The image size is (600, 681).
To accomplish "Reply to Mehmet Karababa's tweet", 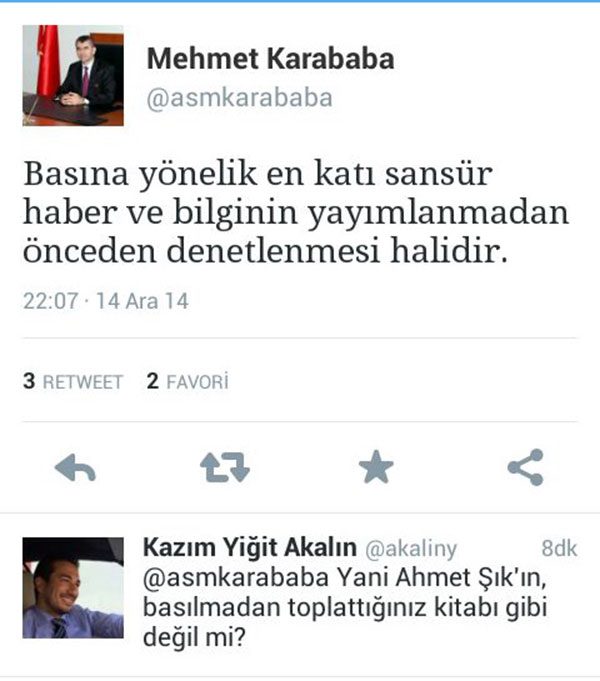I will 75,468.
